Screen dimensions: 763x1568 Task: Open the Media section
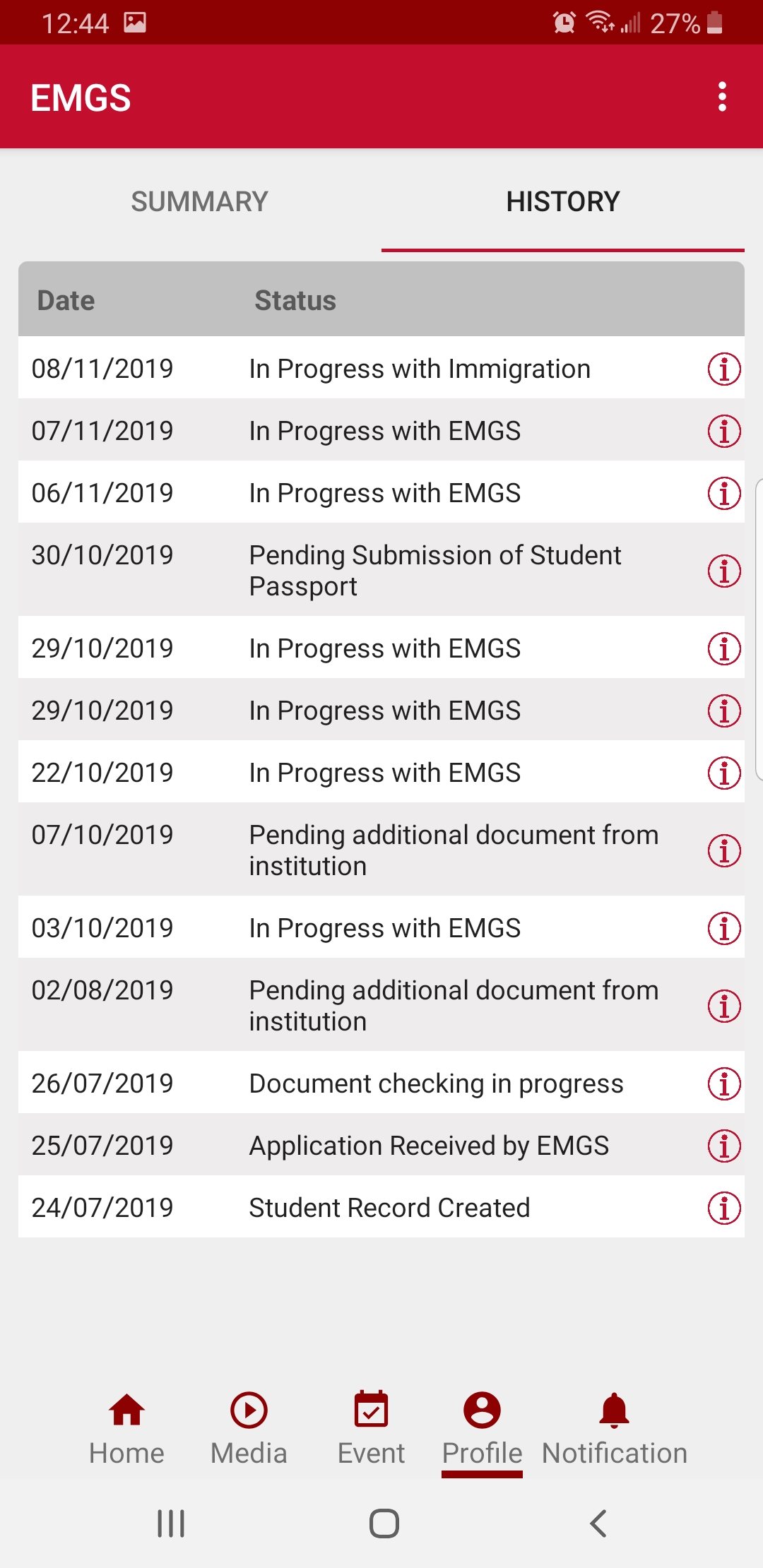(x=249, y=1428)
